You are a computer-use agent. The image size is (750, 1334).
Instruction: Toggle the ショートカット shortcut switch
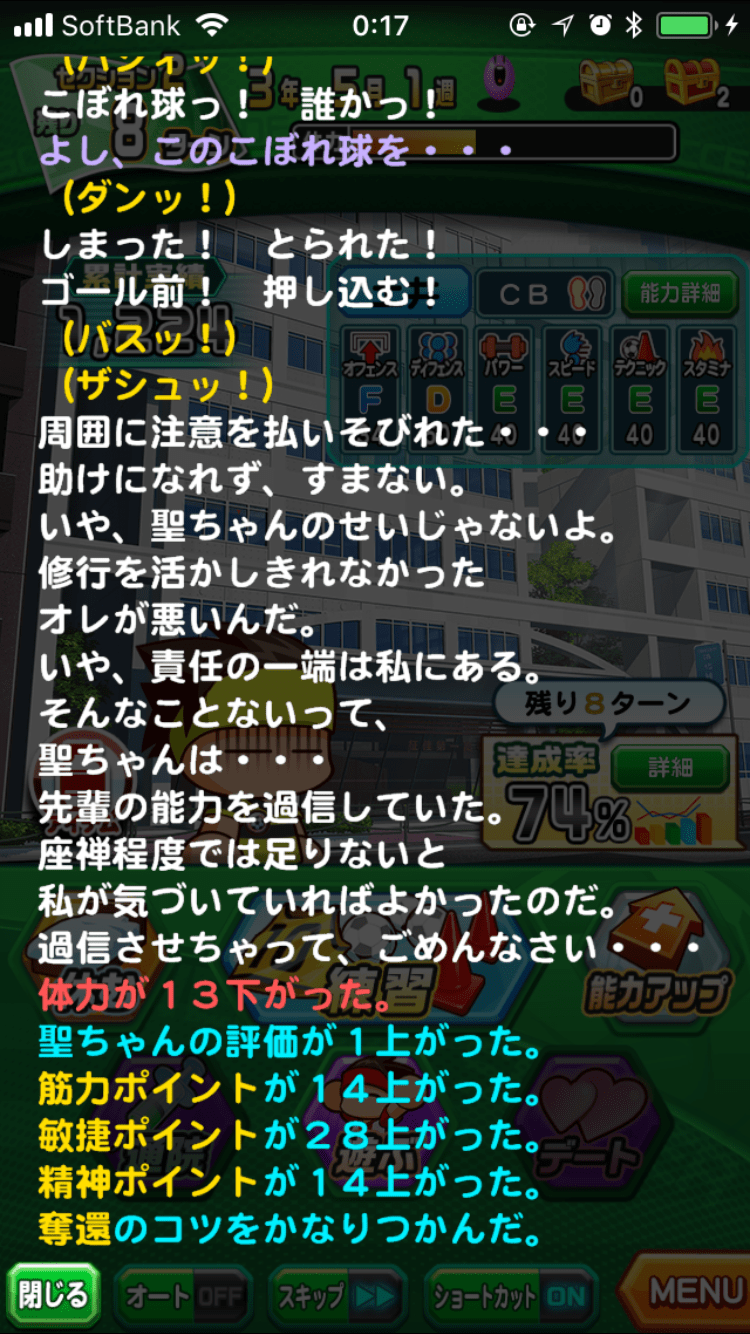point(509,1296)
